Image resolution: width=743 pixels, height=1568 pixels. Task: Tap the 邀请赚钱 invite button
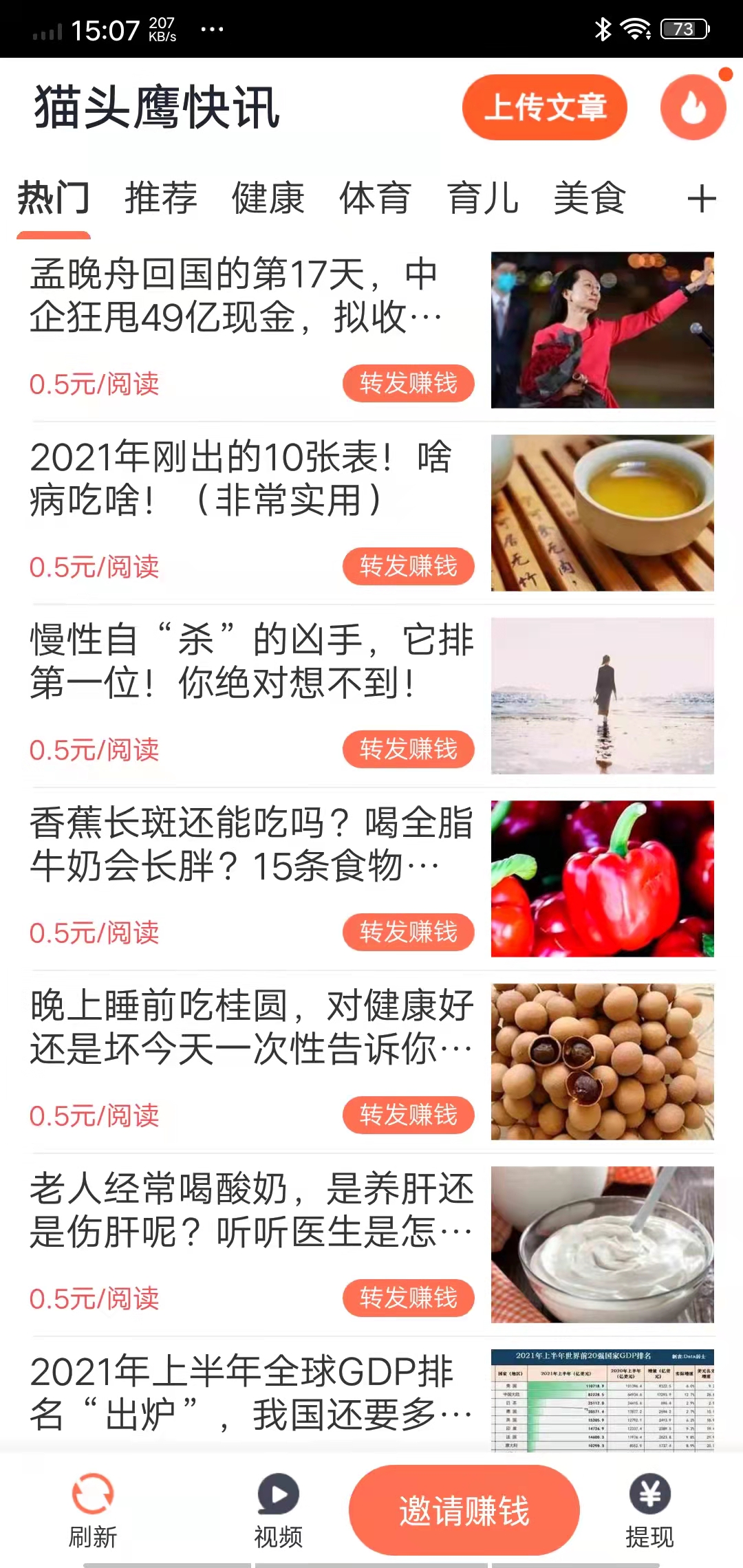(x=464, y=1509)
